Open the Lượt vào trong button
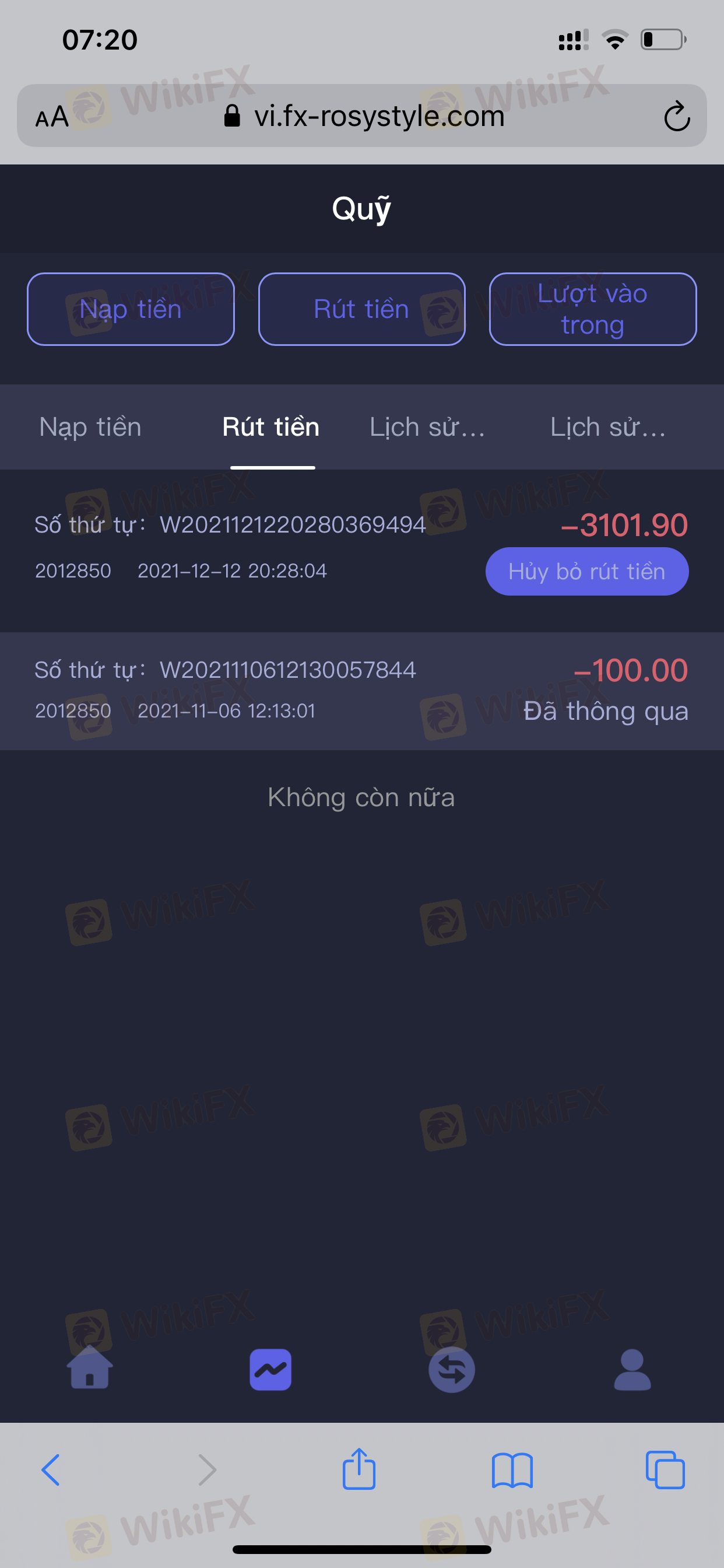 point(593,309)
